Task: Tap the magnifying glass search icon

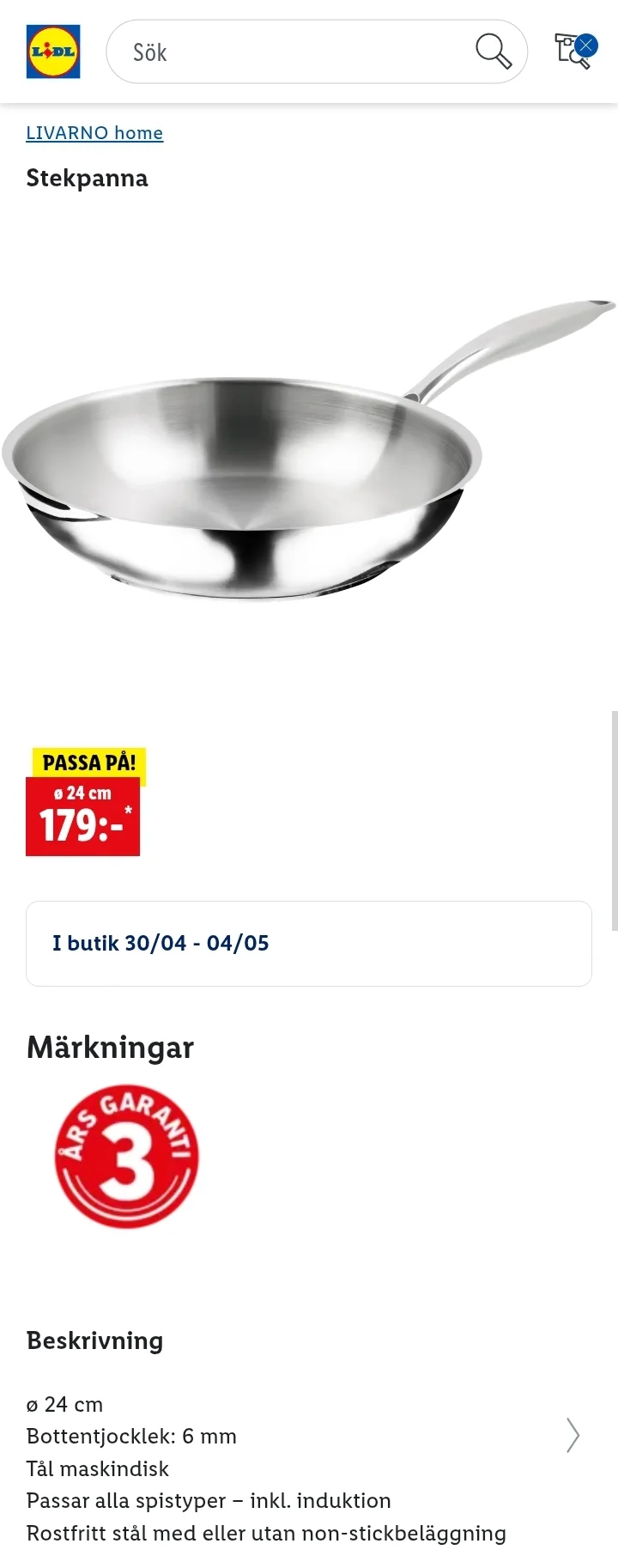Action: (x=494, y=52)
